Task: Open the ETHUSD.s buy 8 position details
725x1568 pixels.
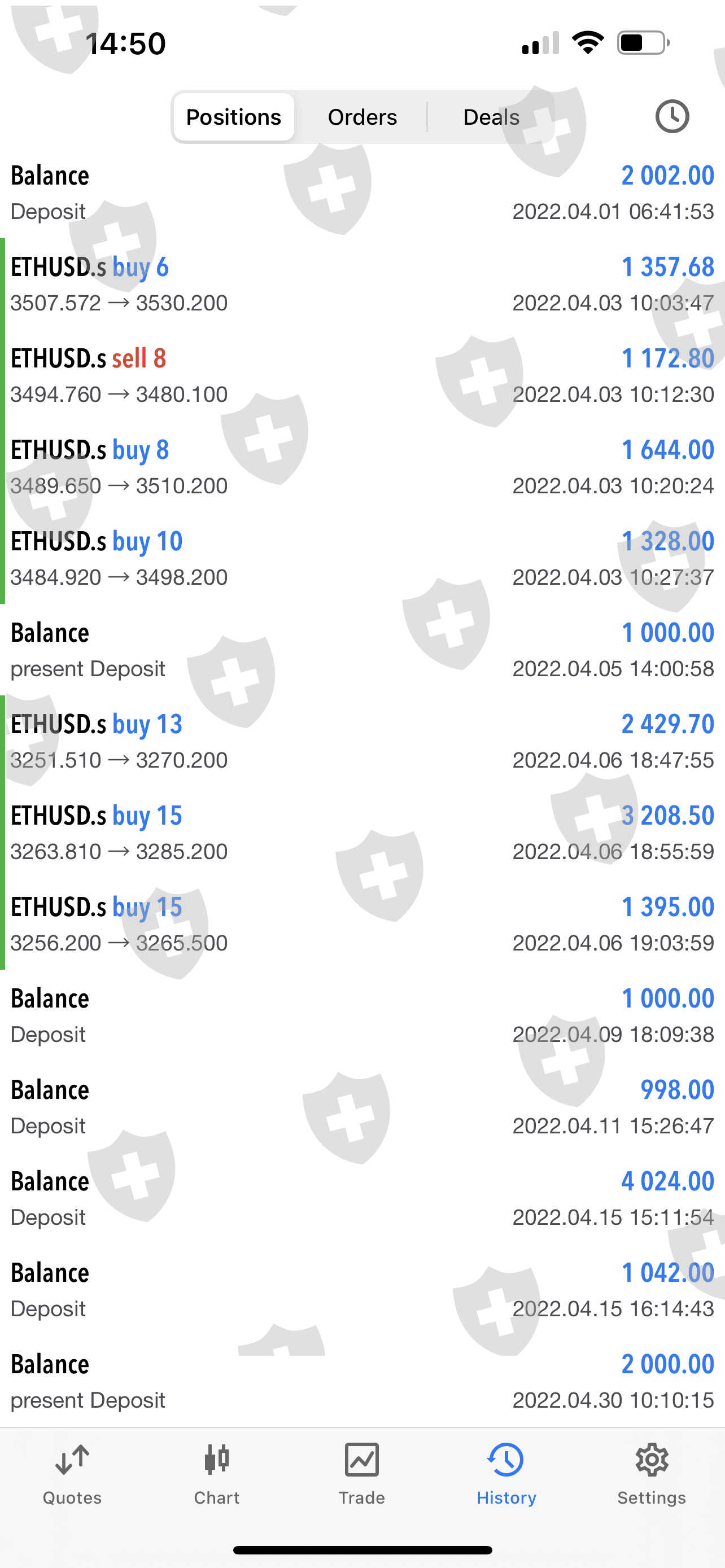Action: (362, 467)
